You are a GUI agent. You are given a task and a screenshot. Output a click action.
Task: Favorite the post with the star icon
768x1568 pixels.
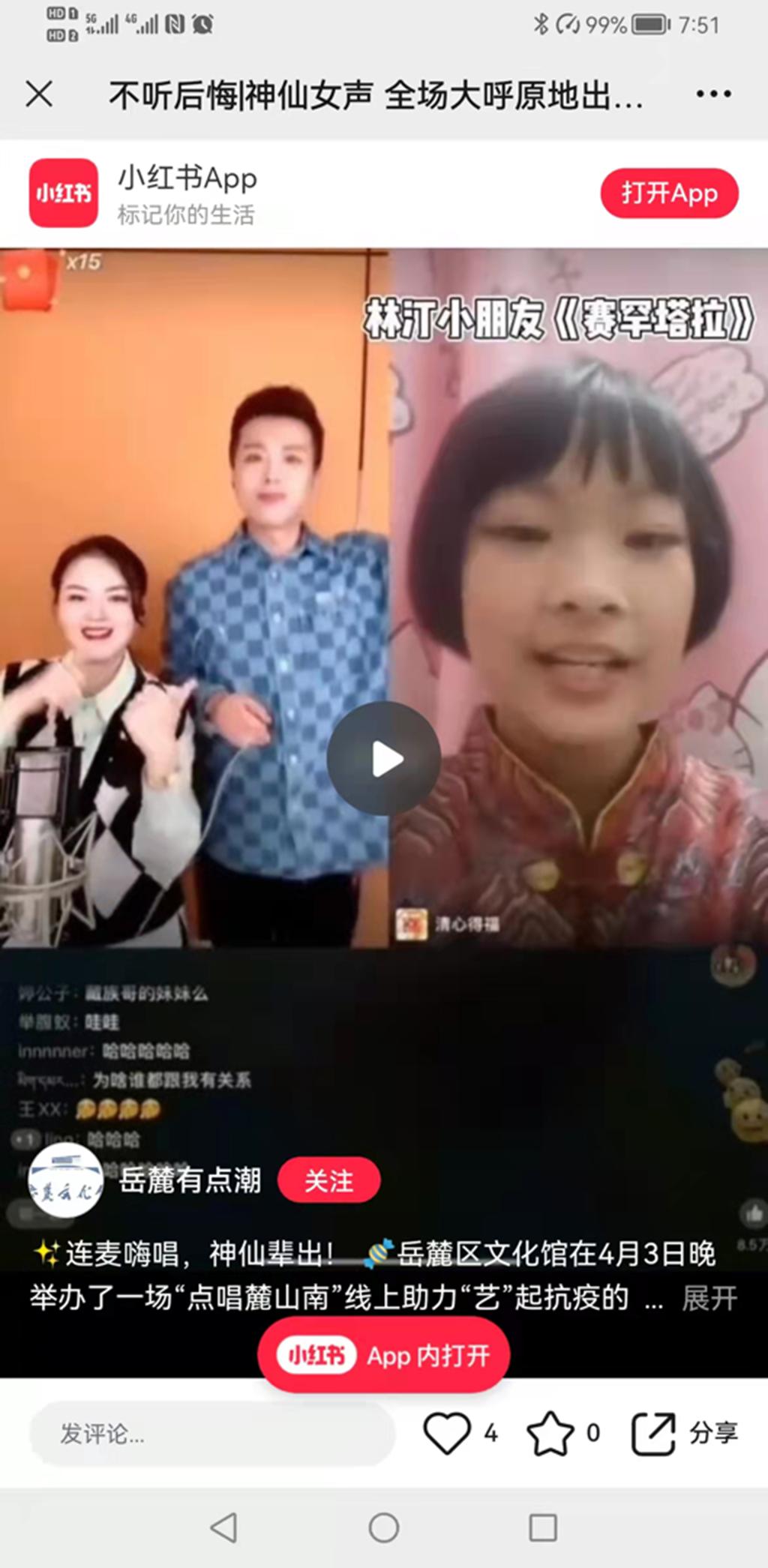(x=550, y=1433)
